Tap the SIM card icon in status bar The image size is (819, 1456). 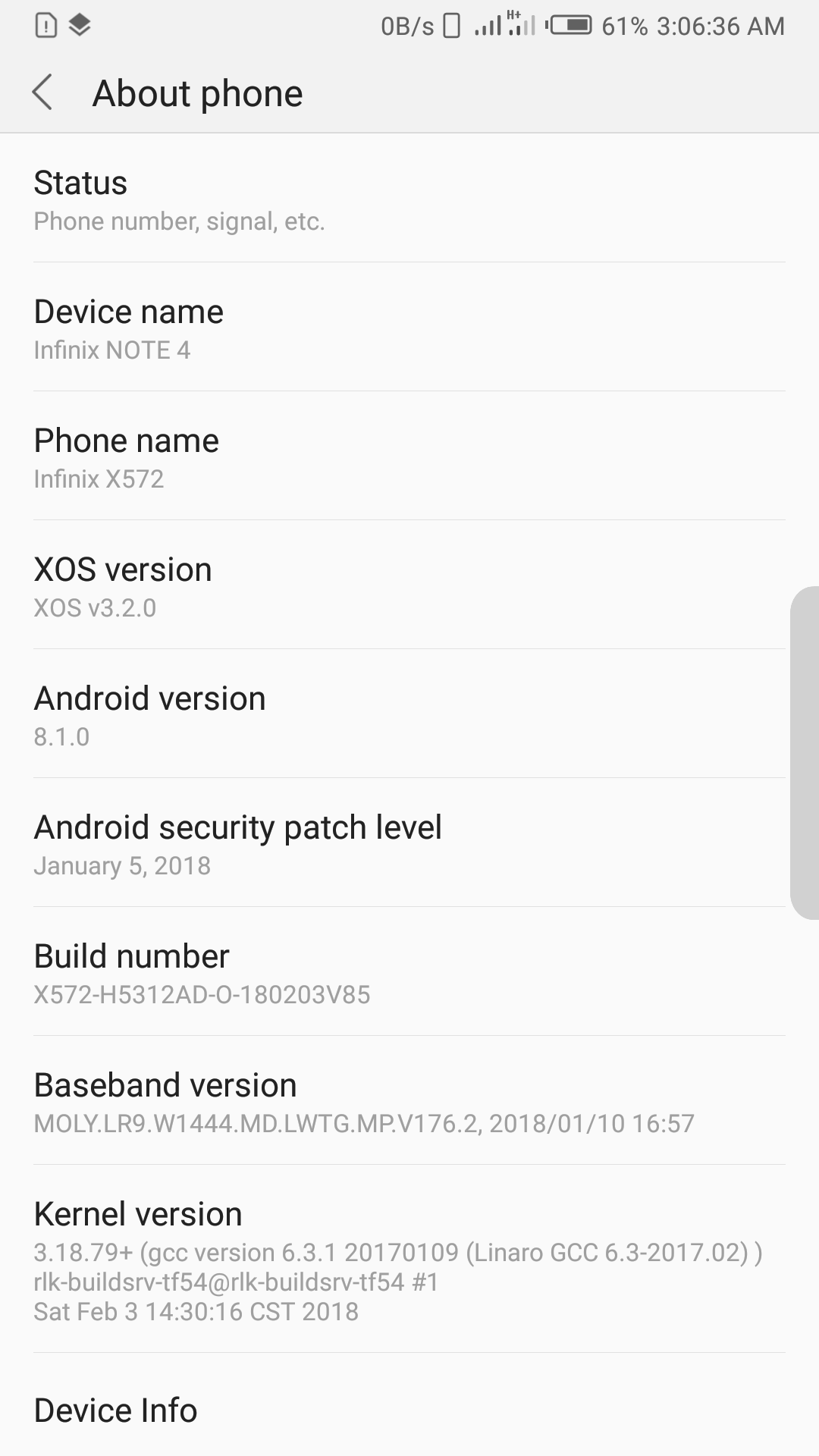[x=450, y=25]
